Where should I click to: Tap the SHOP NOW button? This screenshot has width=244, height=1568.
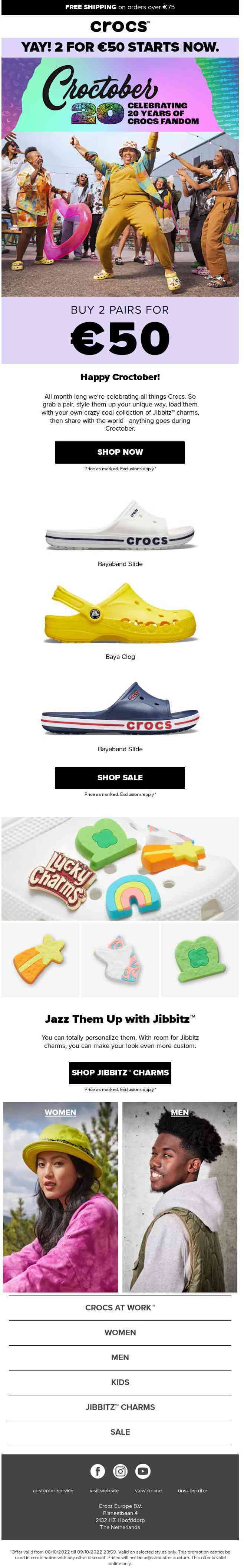(120, 452)
